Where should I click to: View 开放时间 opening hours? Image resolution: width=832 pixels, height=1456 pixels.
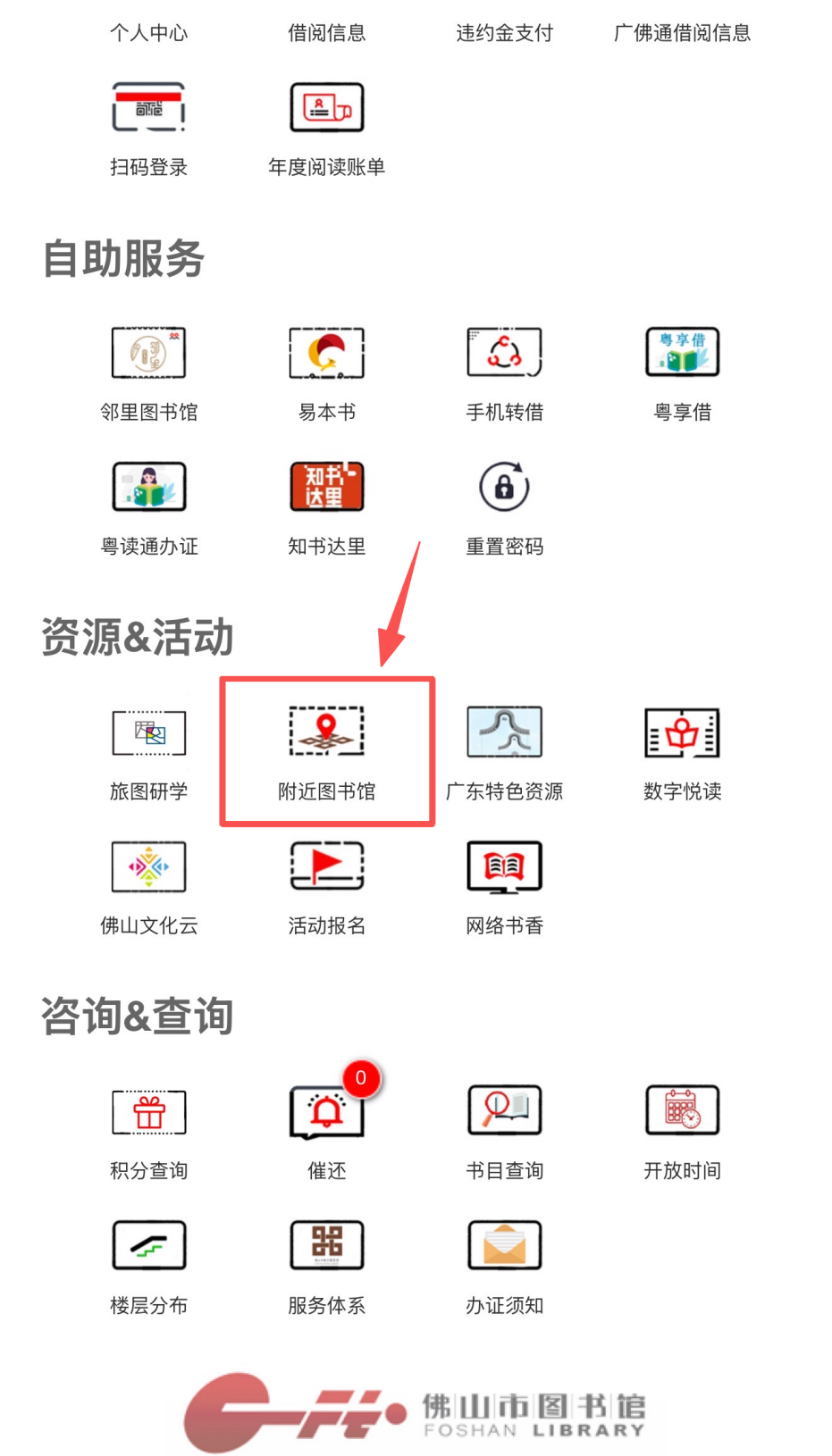click(682, 1113)
